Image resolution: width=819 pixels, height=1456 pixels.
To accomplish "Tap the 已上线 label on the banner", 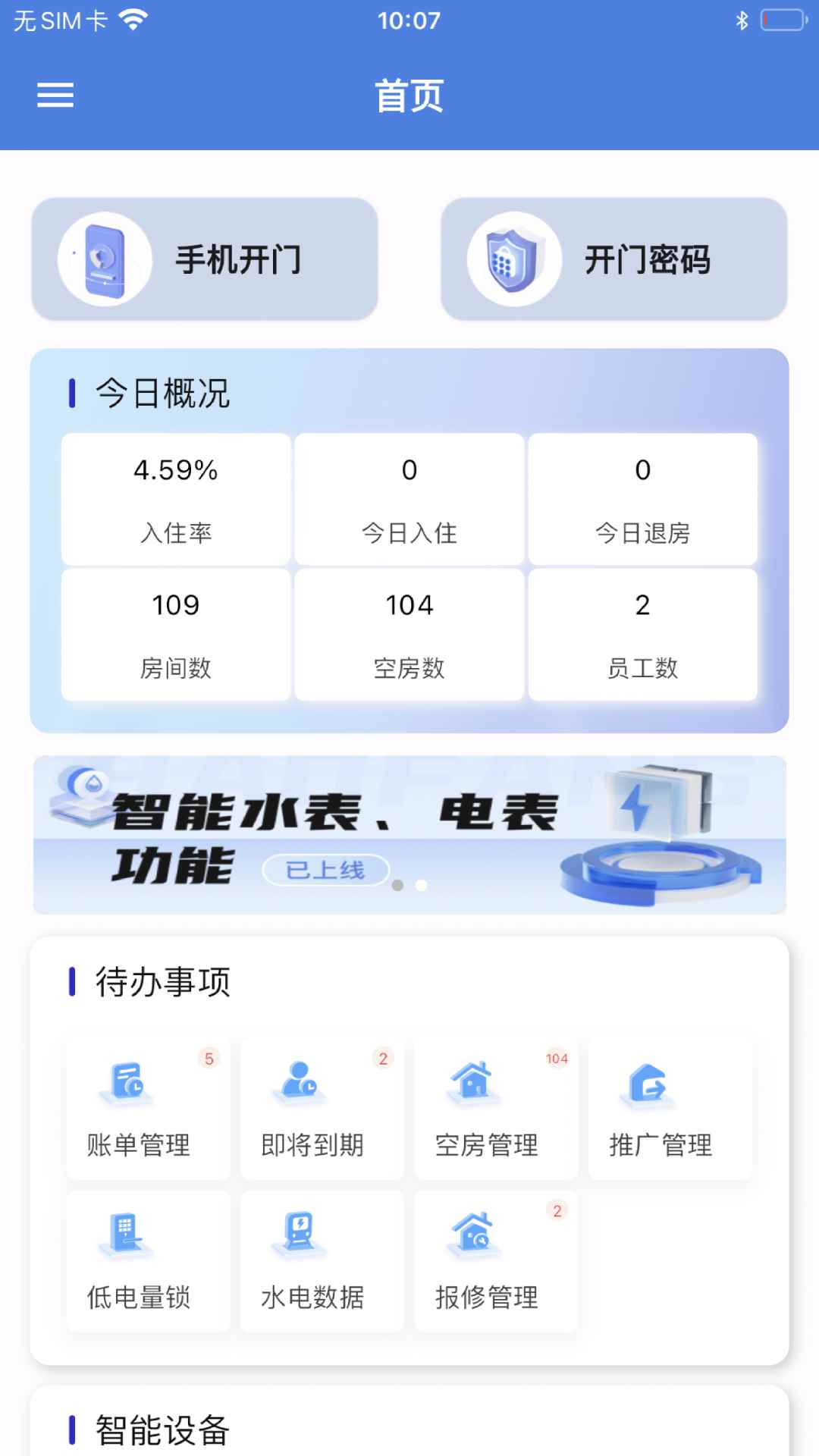I will click(326, 871).
